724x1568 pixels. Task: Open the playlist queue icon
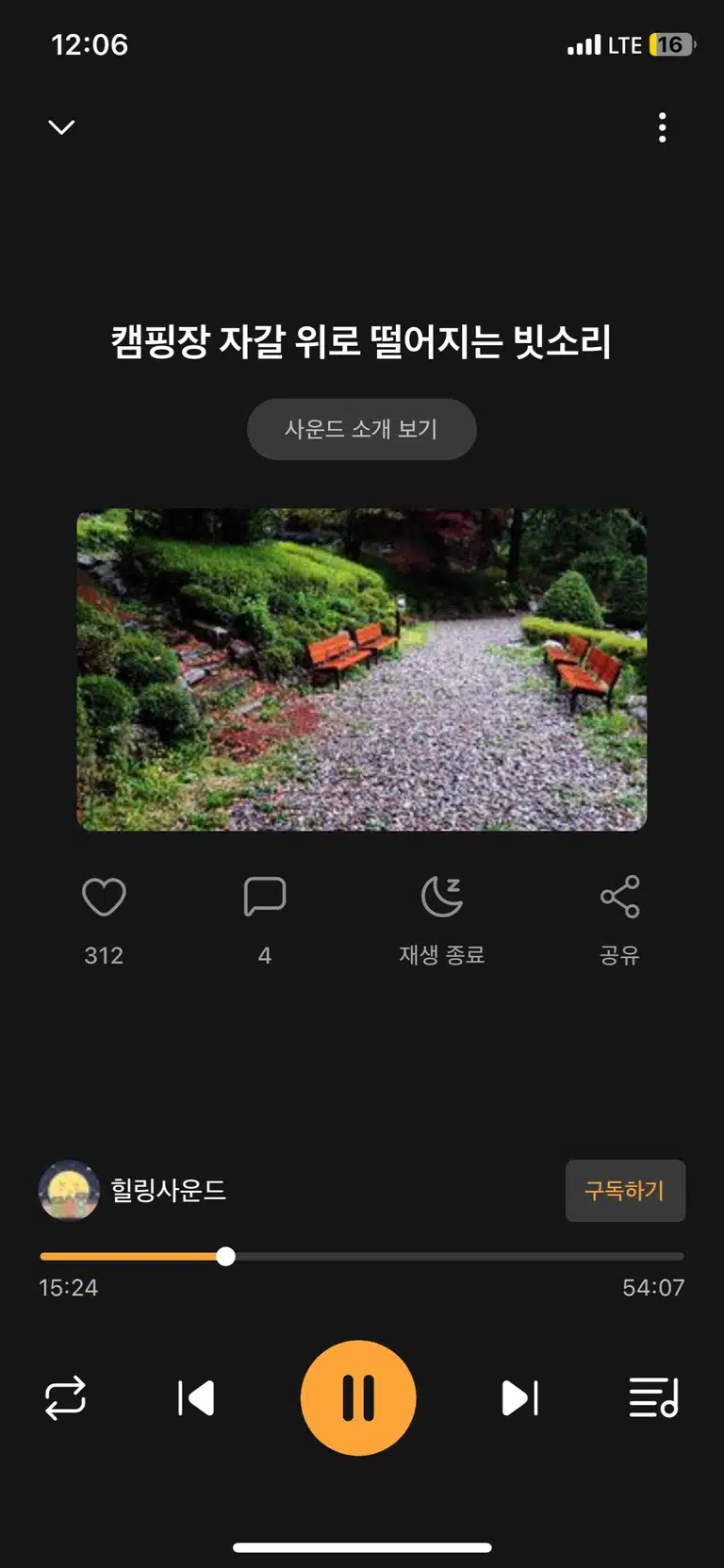[x=653, y=1397]
